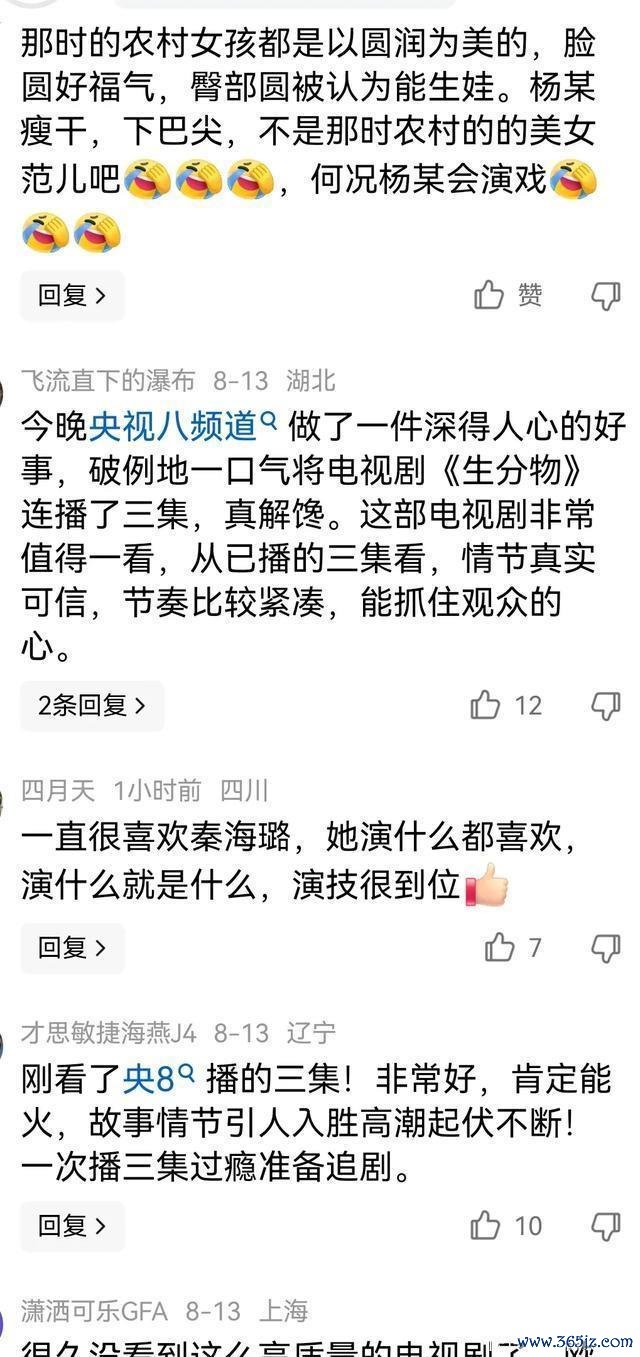Viewport: 640px width, 1357px height.
Task: Dislike 才思敏捷海燕J4's comment
Action: [606, 1225]
